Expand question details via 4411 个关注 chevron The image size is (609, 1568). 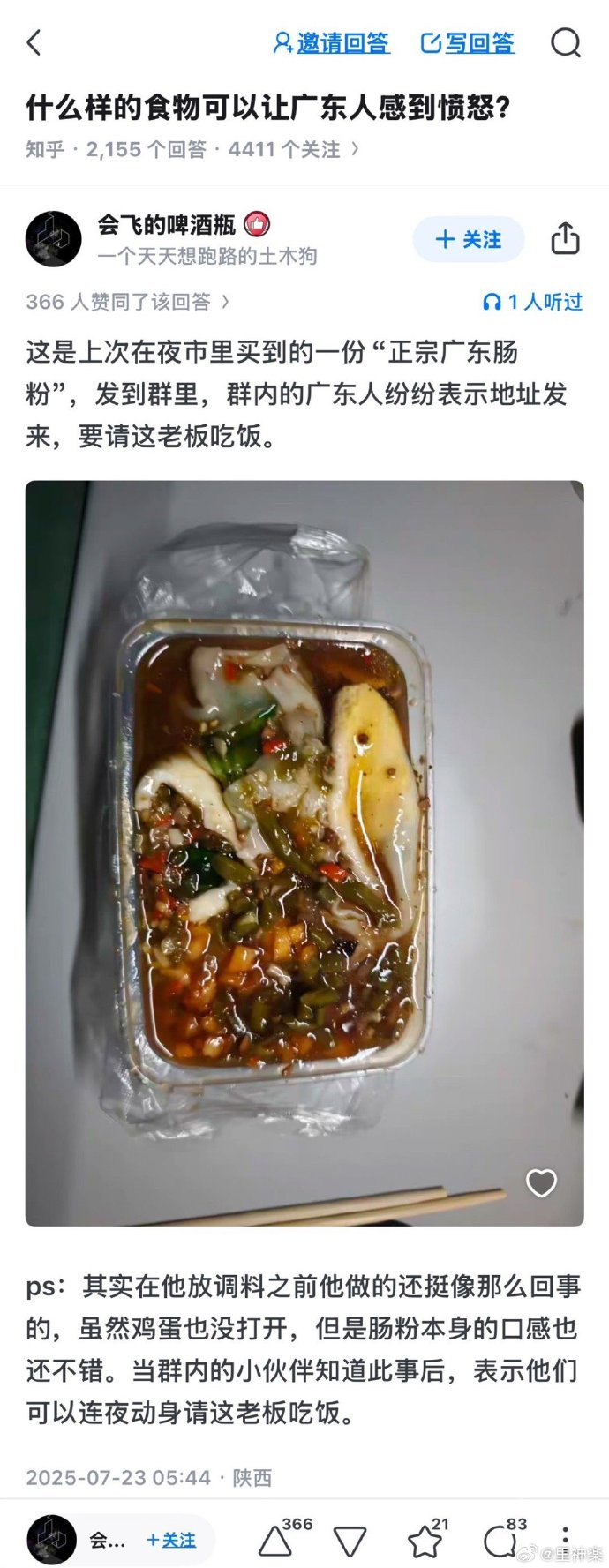(x=355, y=149)
